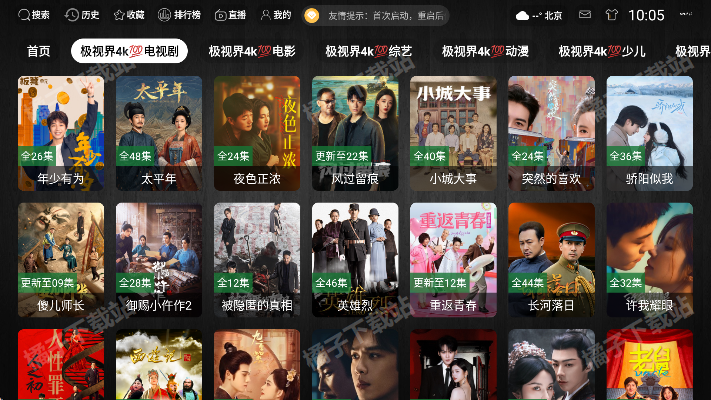The height and width of the screenshot is (400, 711).
Task: Open the drama 太平年
Action: 158,132
